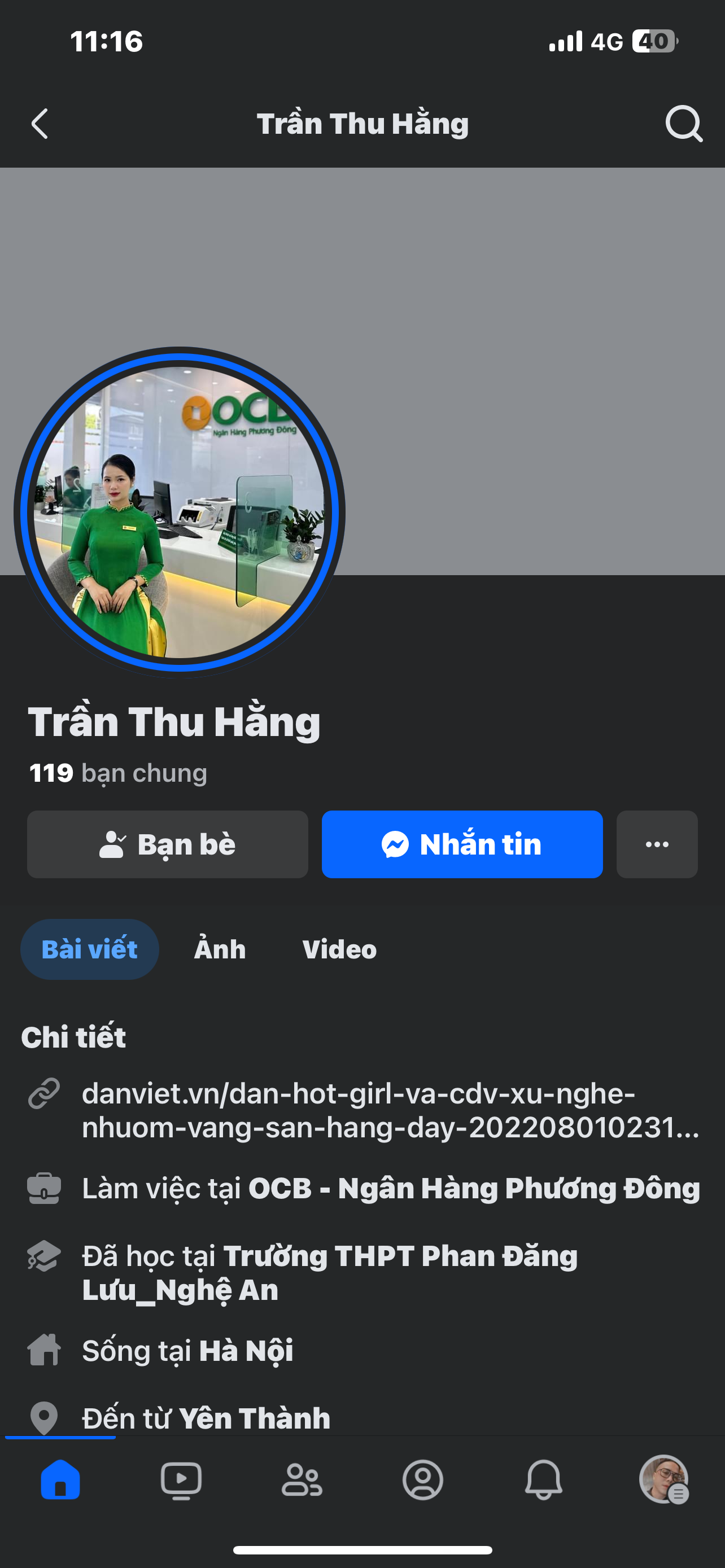
Task: Switch to the Video tab
Action: tap(340, 949)
